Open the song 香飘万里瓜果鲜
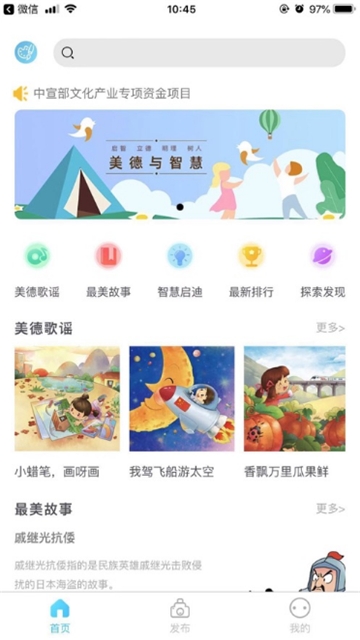This screenshot has height=640, width=360. (295, 412)
